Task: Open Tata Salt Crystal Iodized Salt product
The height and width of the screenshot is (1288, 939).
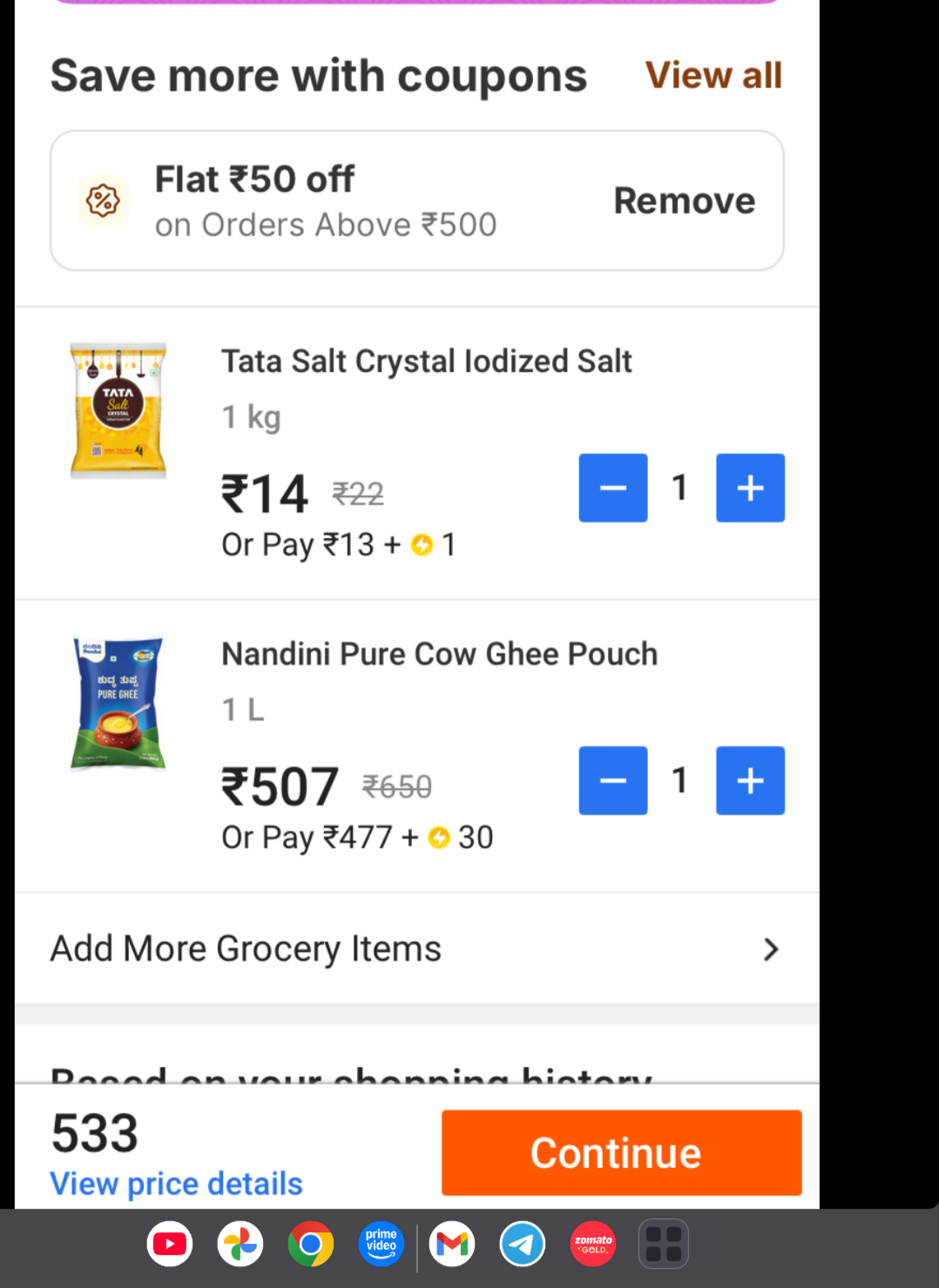Action: tap(426, 361)
